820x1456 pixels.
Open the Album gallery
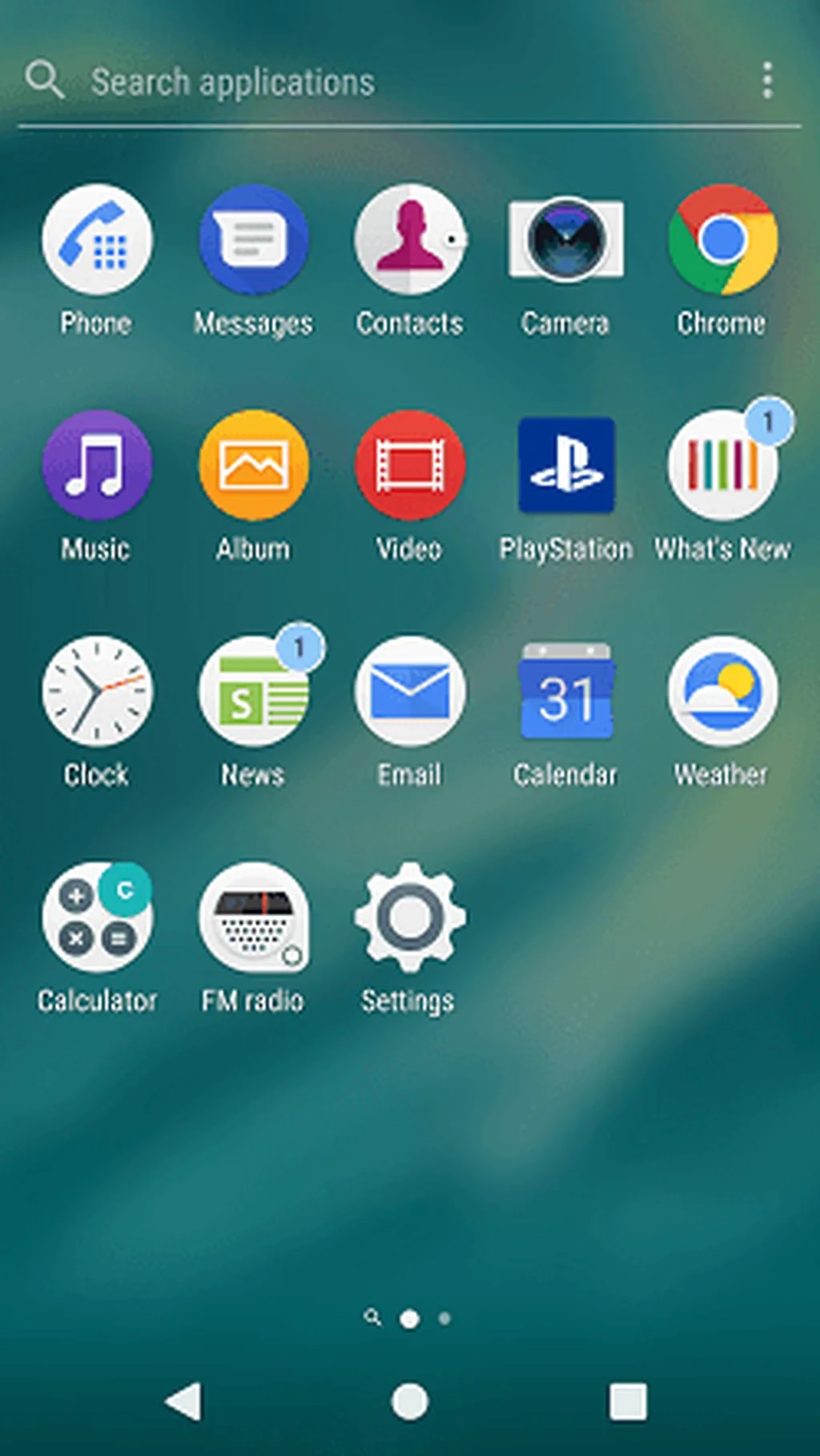pyautogui.click(x=253, y=466)
